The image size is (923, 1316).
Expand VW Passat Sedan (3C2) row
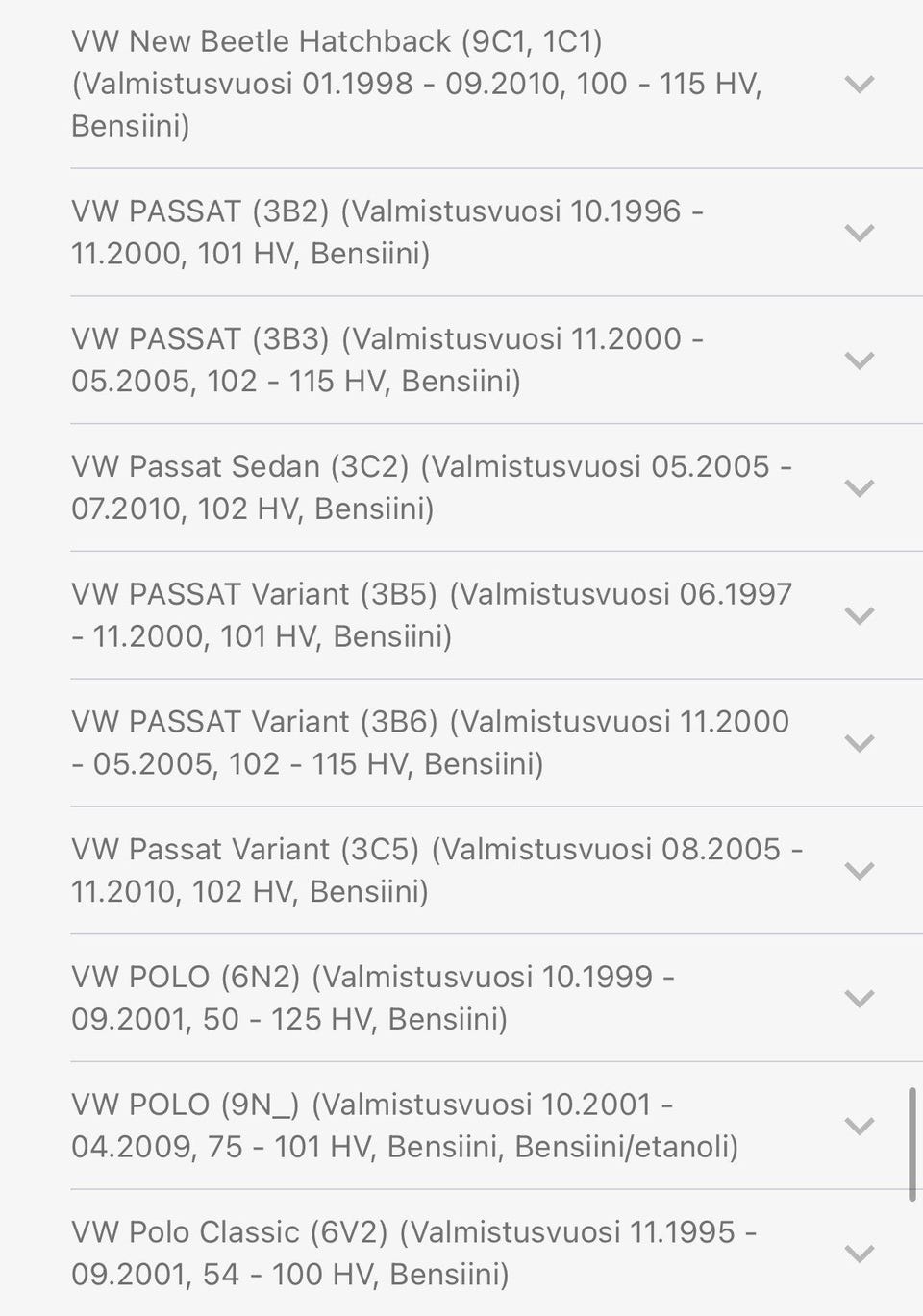859,488
